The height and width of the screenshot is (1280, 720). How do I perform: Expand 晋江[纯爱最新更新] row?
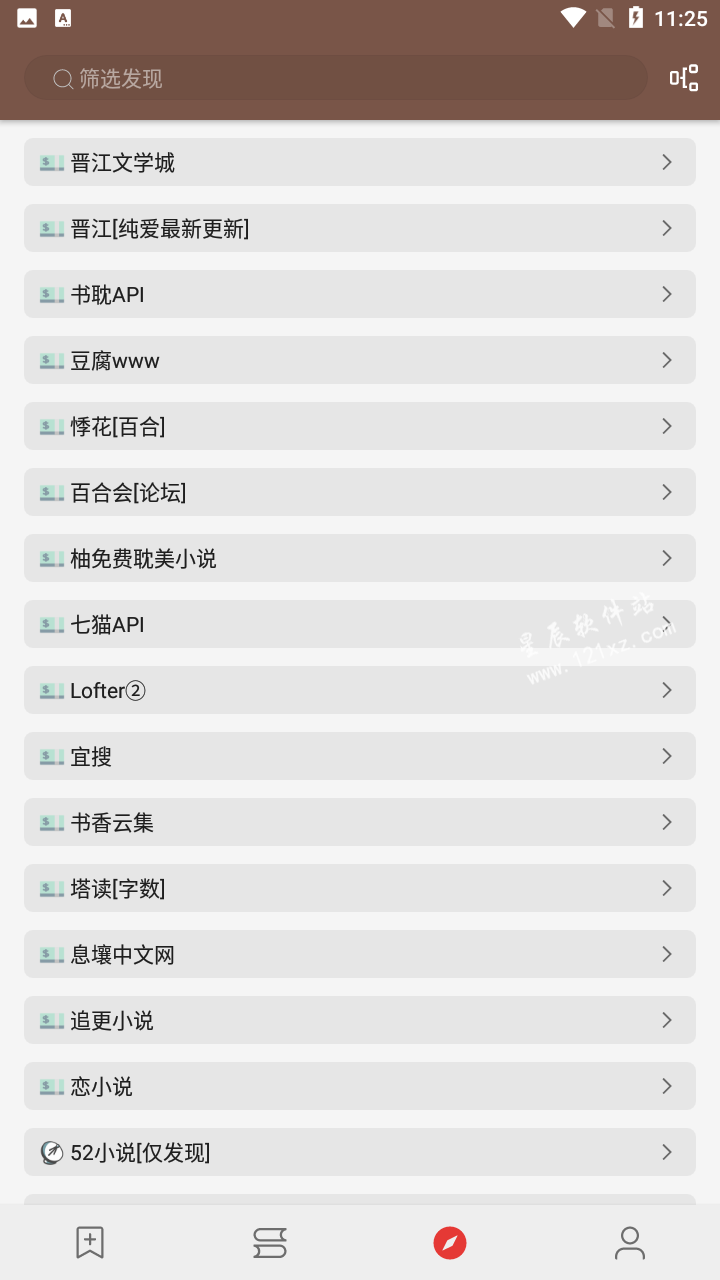[x=360, y=228]
